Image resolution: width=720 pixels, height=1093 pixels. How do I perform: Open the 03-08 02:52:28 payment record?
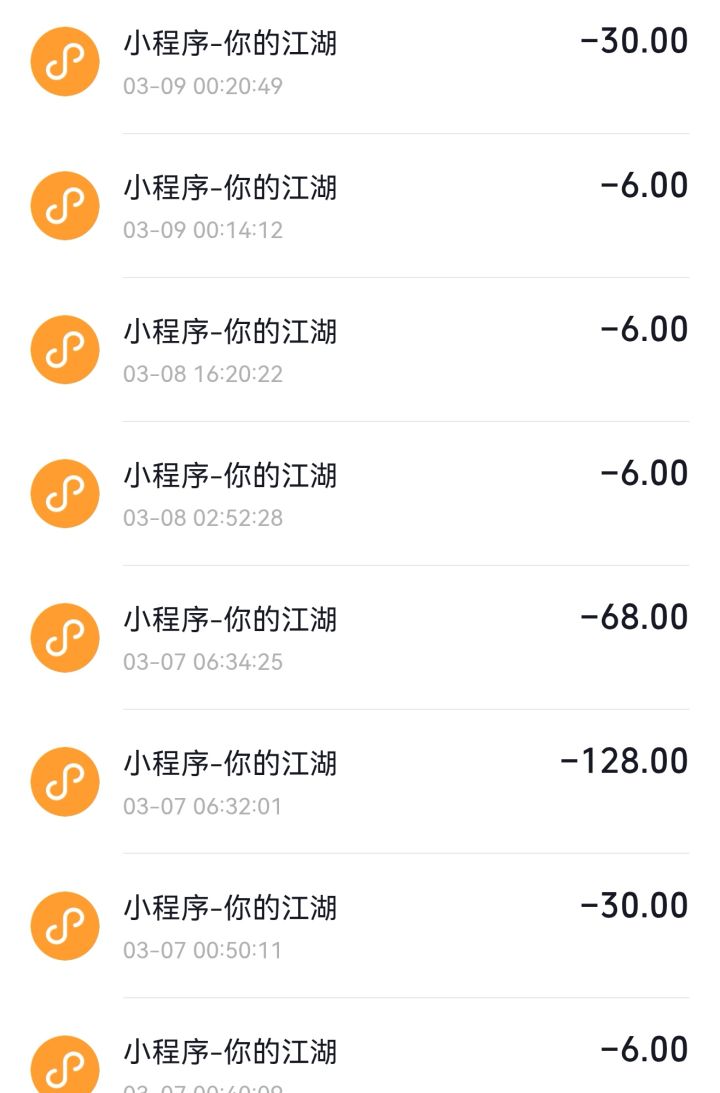(360, 494)
